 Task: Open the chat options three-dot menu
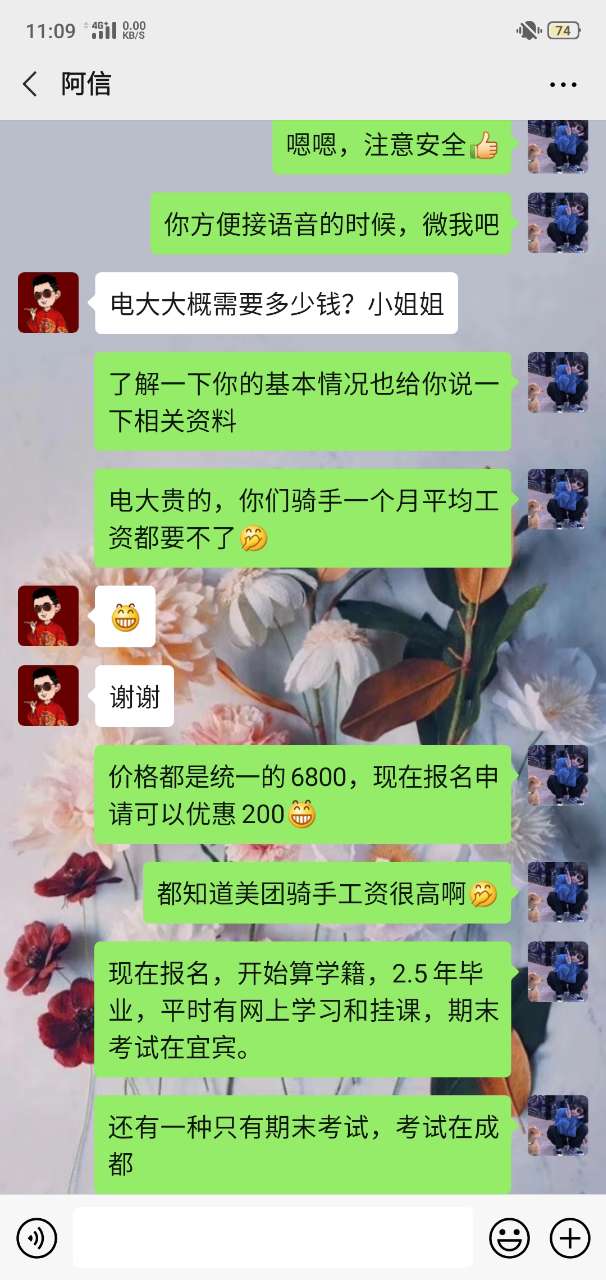563,84
